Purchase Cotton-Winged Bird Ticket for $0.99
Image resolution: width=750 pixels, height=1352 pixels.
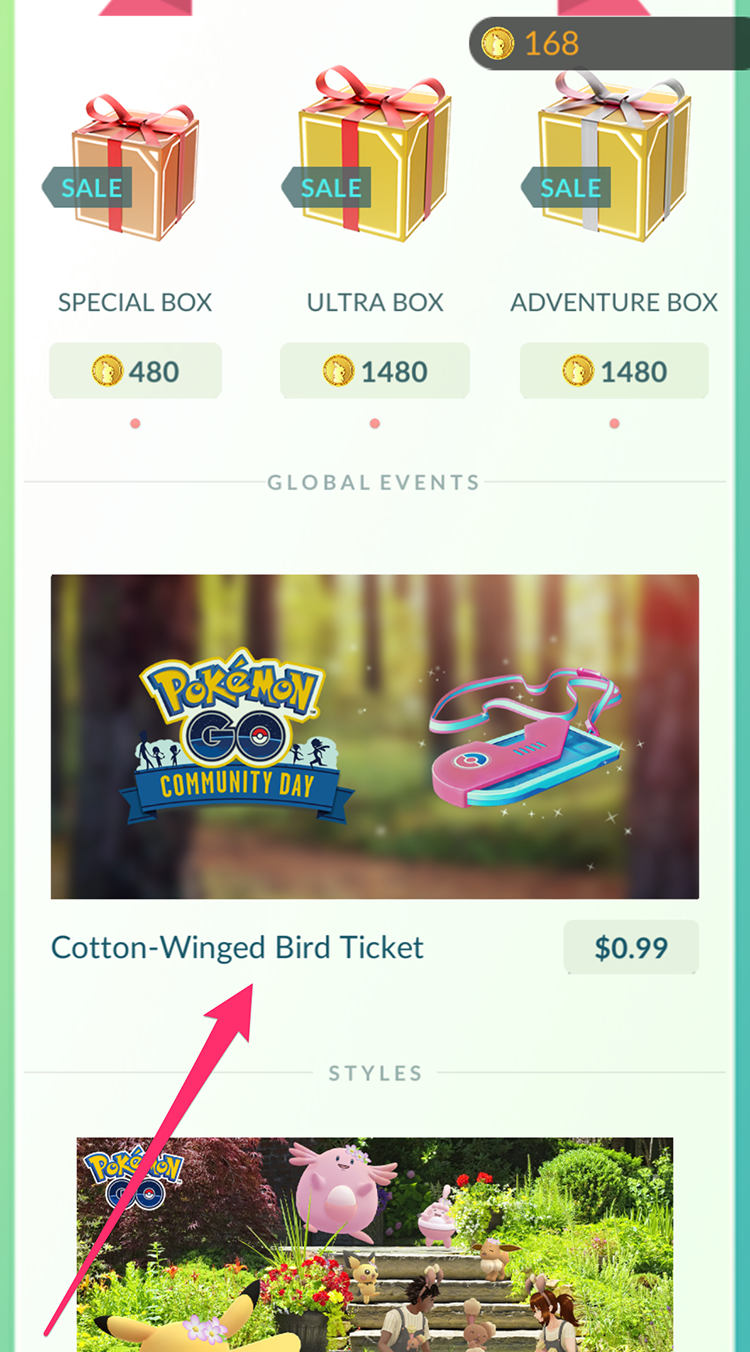tap(631, 947)
